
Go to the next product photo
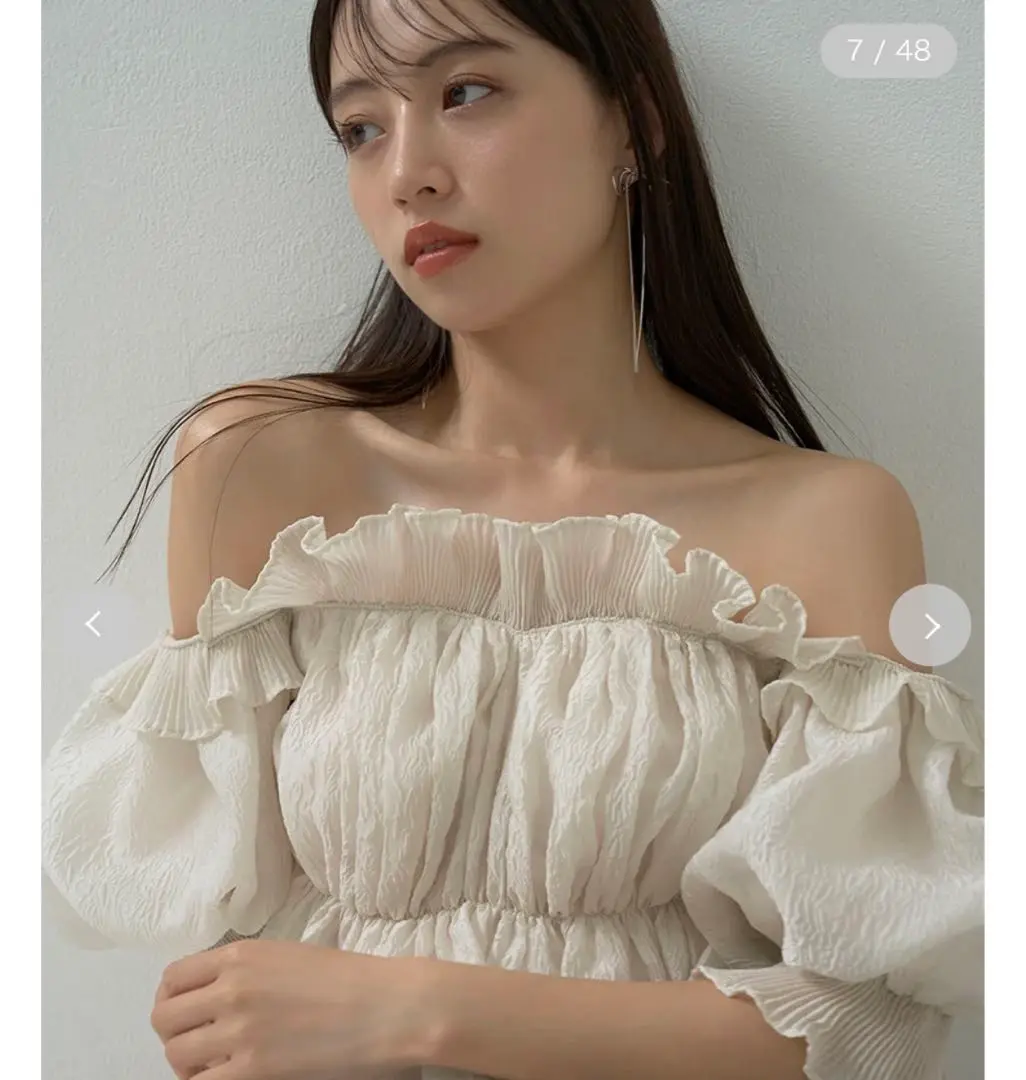tap(929, 626)
